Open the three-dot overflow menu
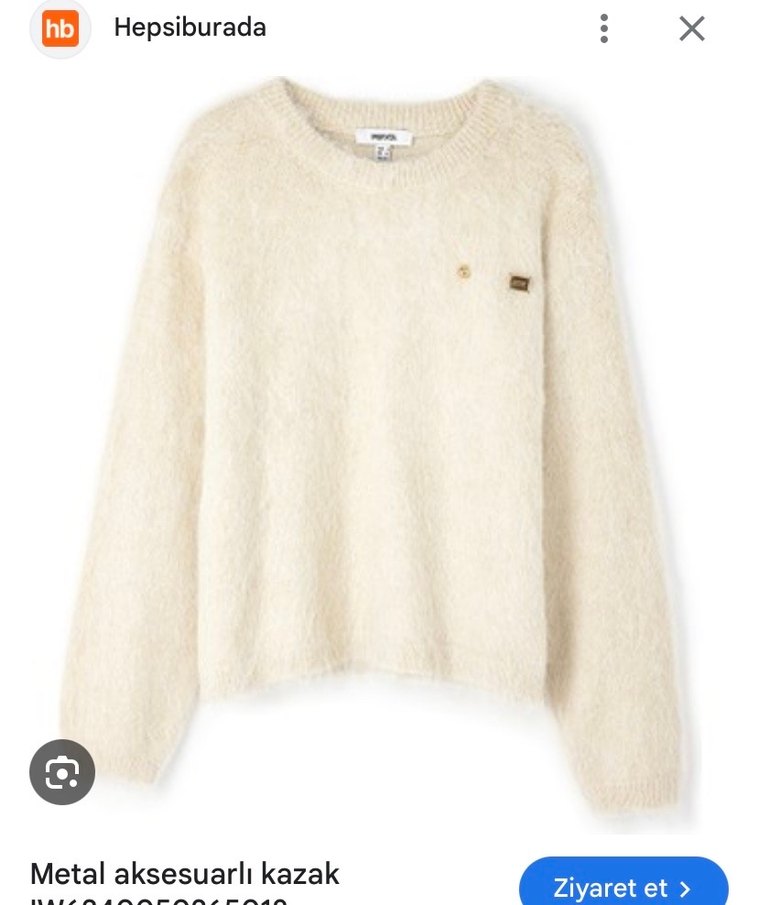Viewport: 758px width, 905px height. [x=604, y=28]
